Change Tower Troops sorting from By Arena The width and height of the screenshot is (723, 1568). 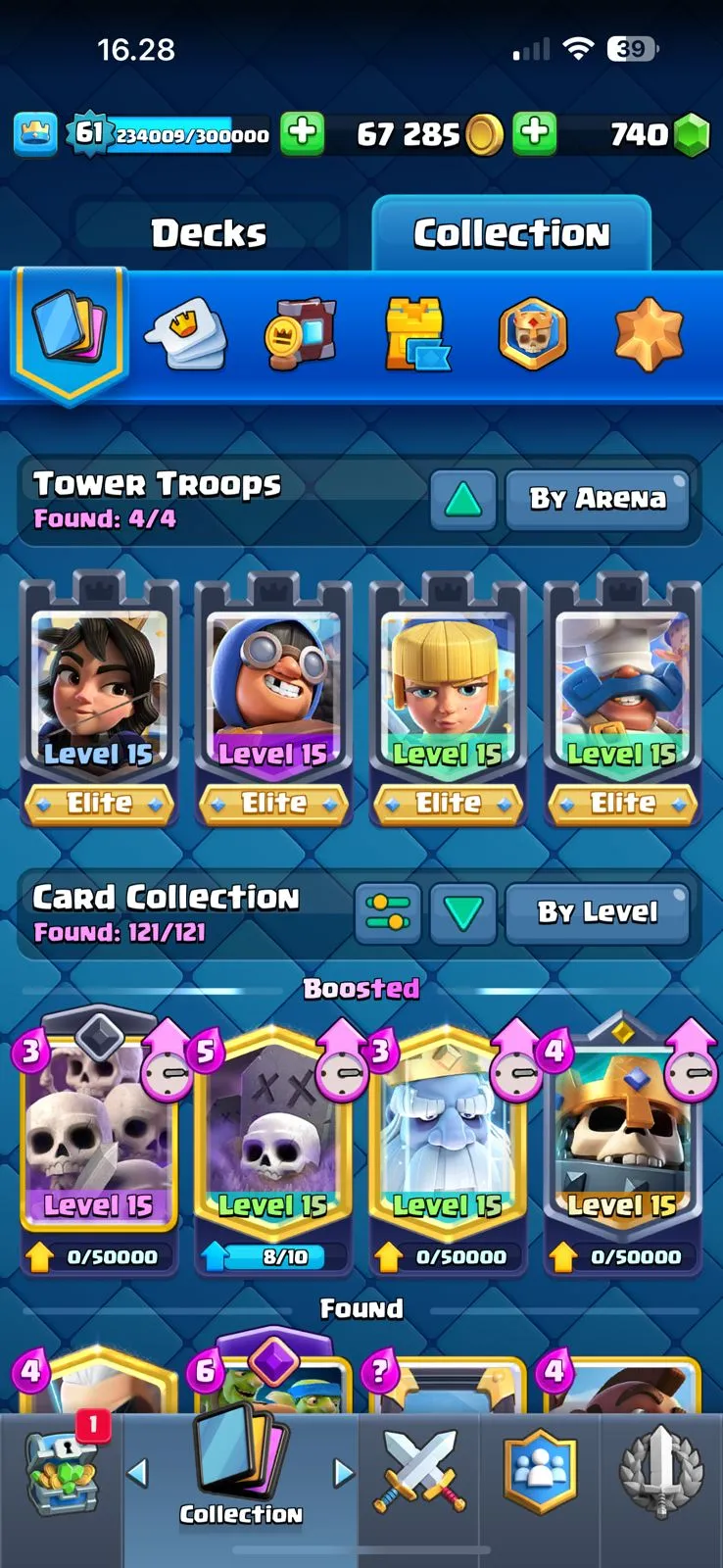point(598,499)
